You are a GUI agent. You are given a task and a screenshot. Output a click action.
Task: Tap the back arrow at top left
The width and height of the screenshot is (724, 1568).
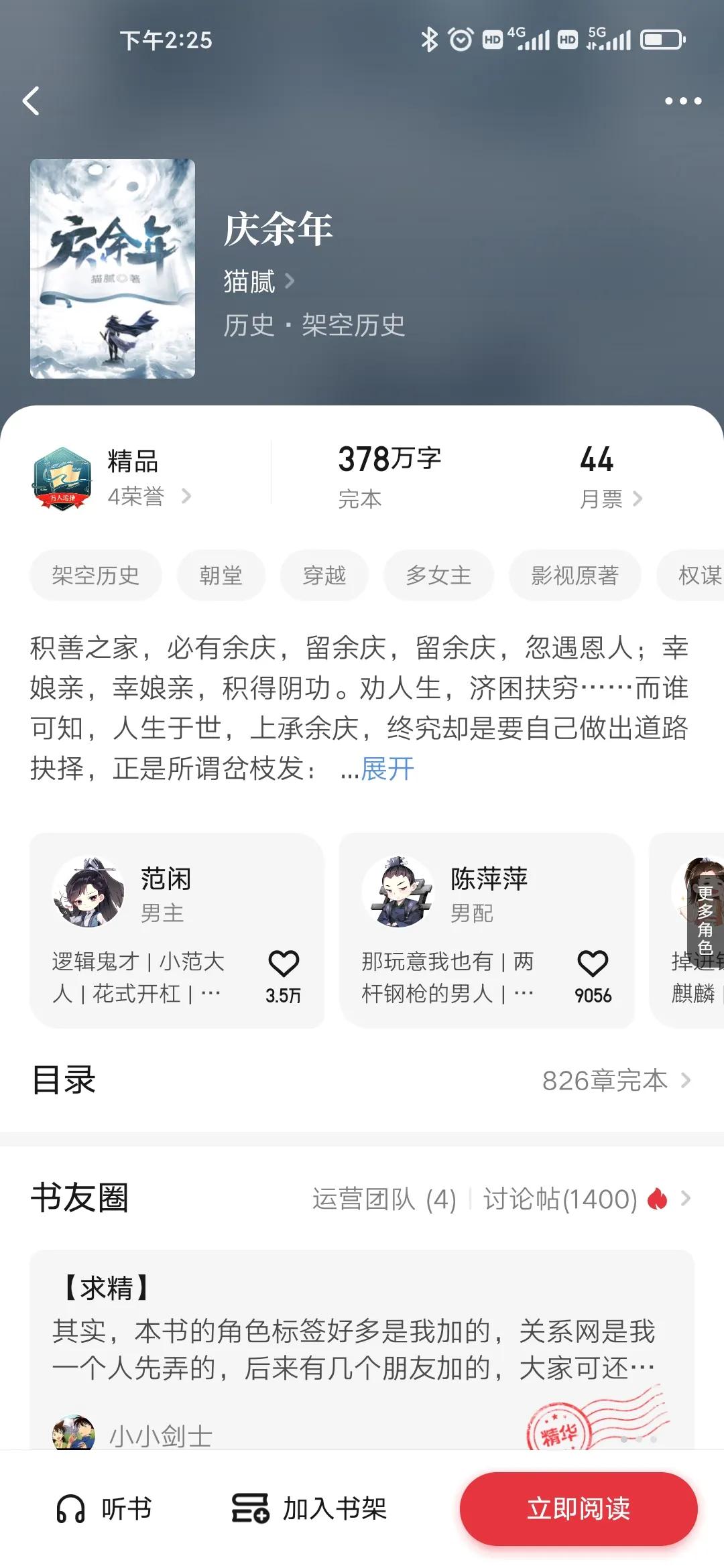pos(32,101)
